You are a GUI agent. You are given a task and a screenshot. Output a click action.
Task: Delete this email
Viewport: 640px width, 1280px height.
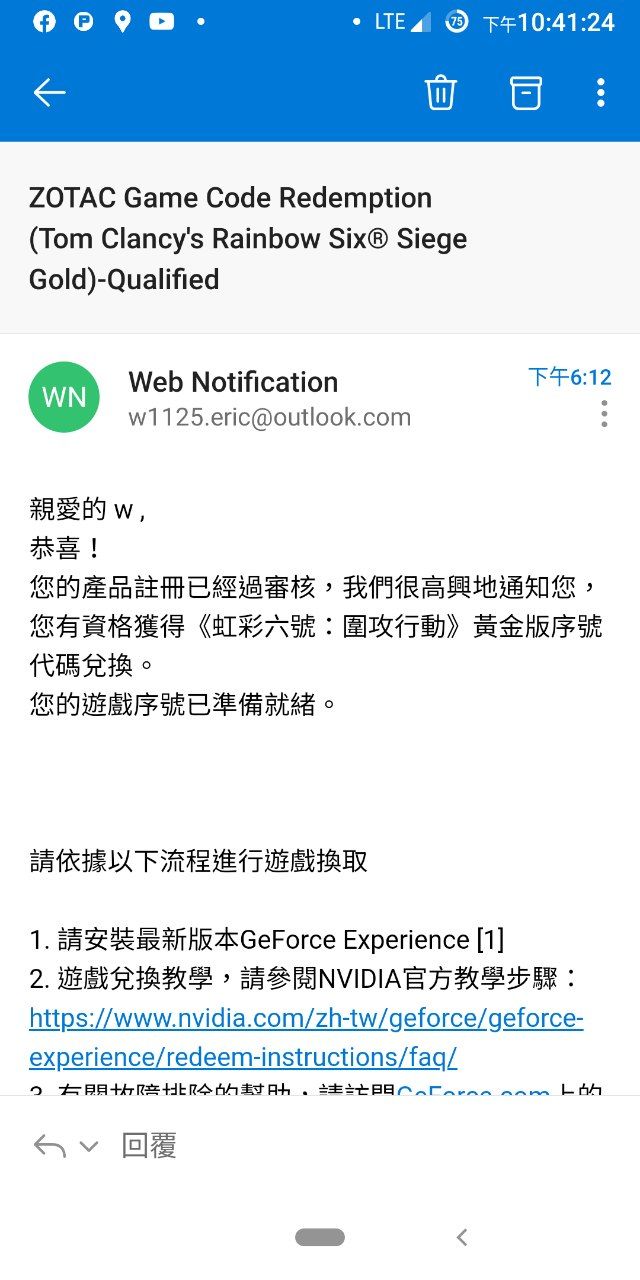coord(441,93)
